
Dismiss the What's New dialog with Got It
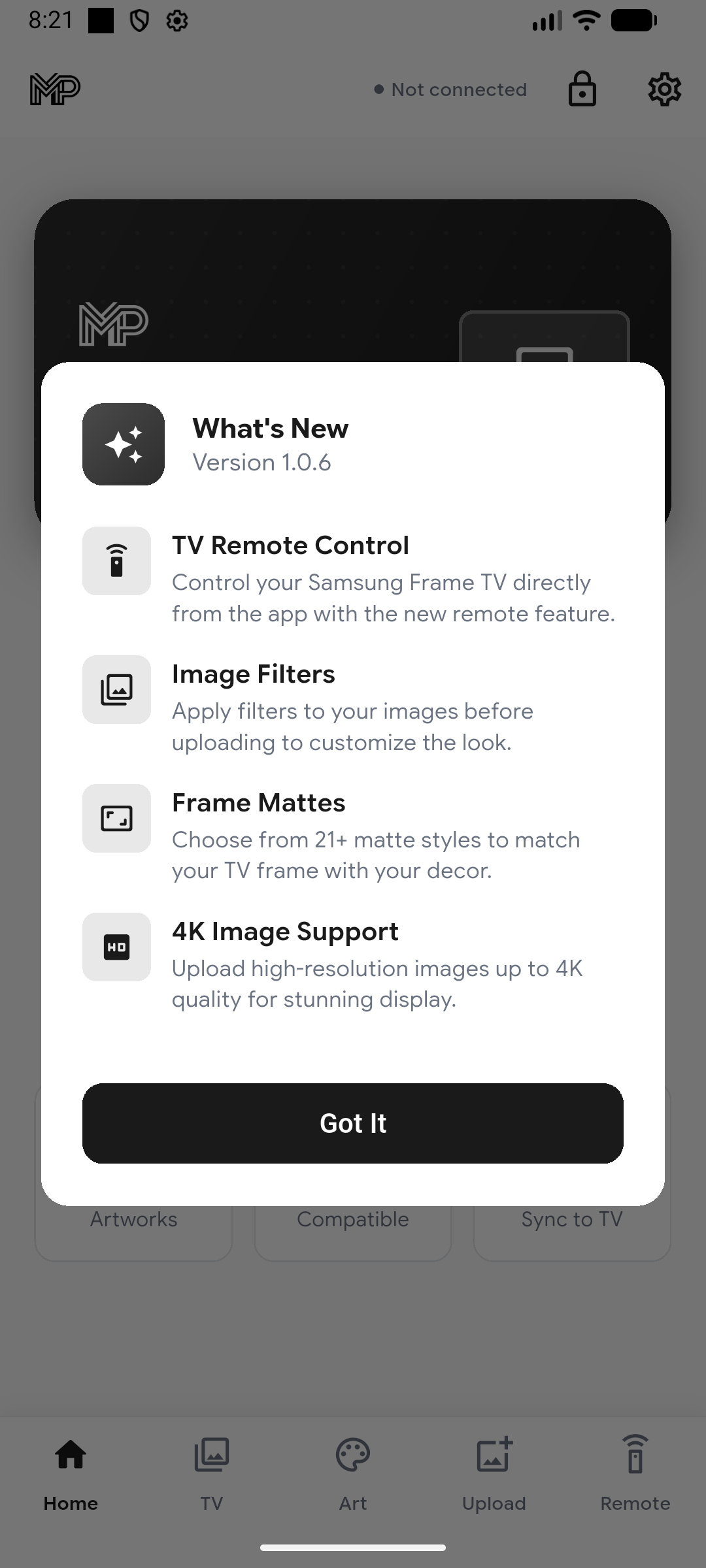(353, 1123)
